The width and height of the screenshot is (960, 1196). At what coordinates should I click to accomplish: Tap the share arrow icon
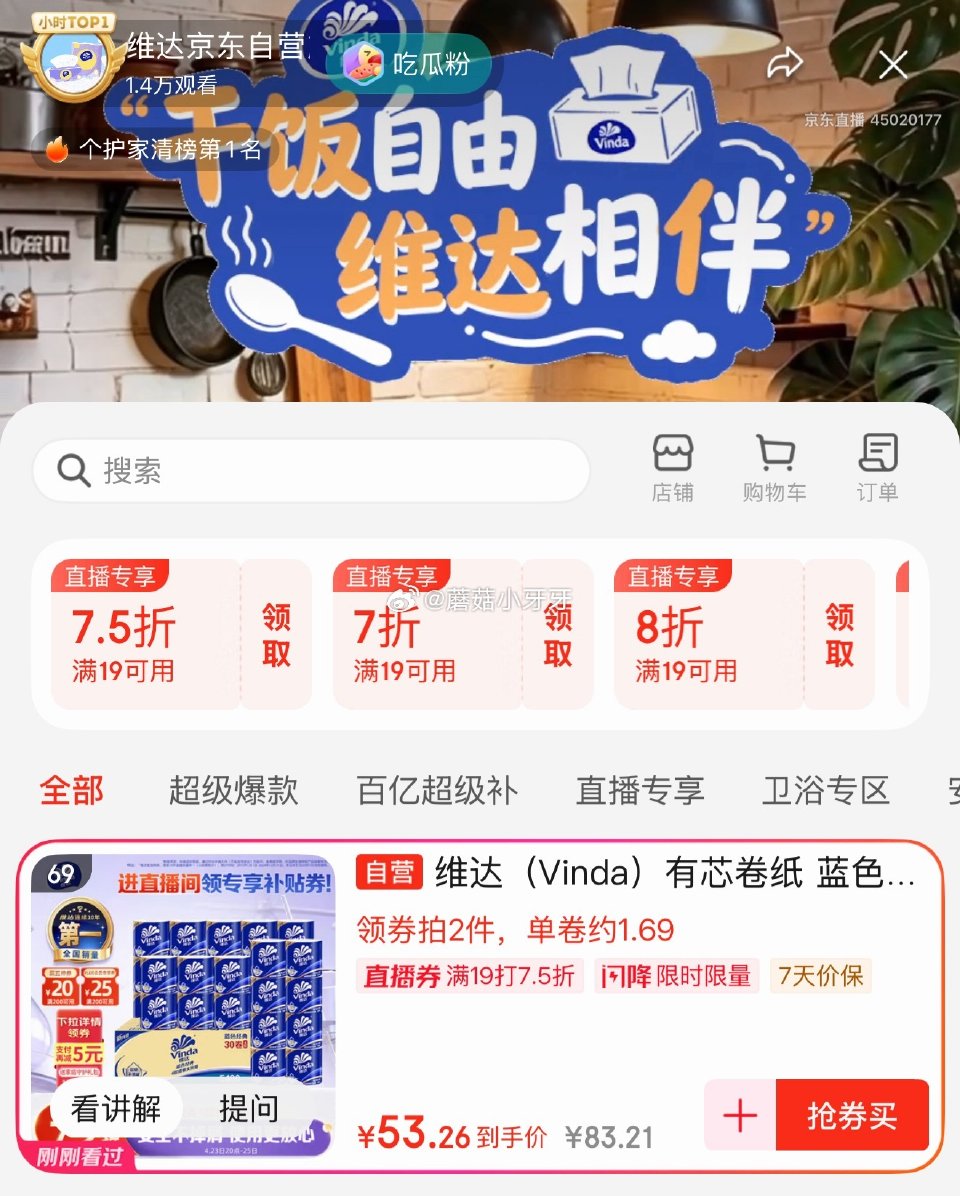pyautogui.click(x=786, y=63)
